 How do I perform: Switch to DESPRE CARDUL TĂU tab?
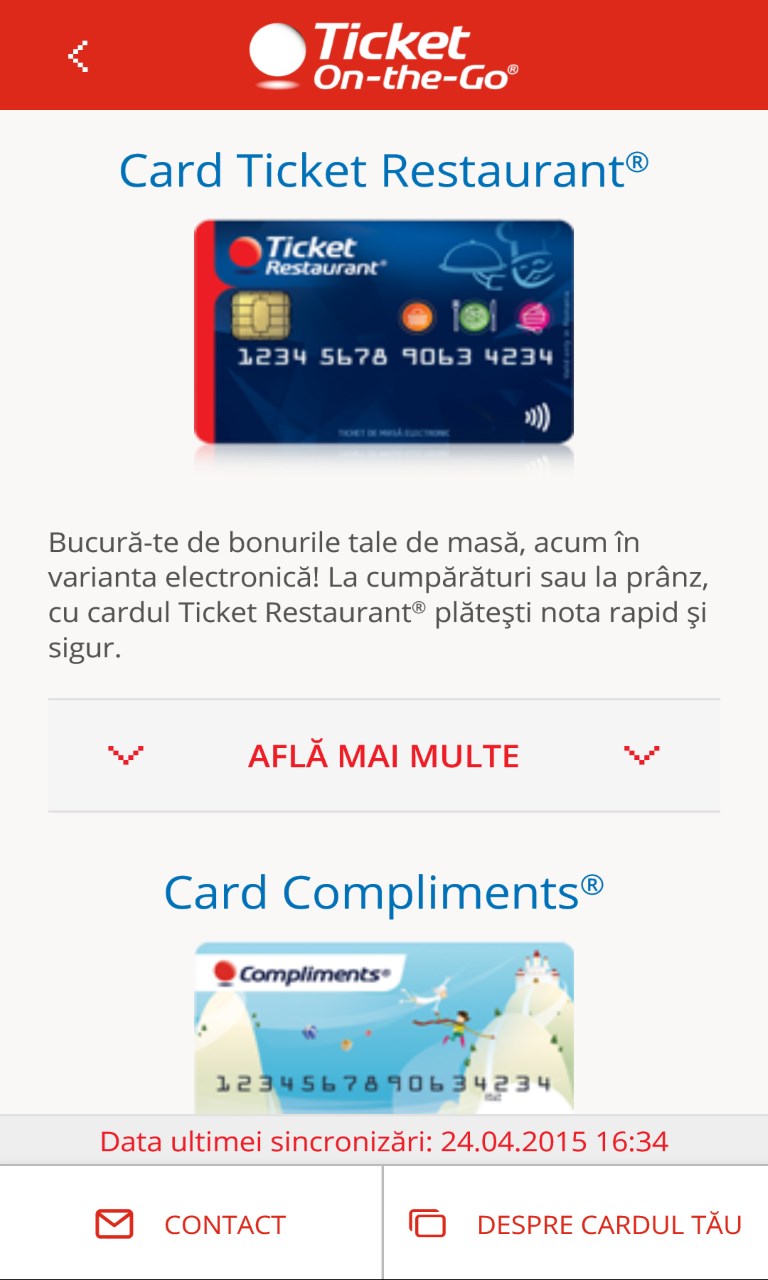(x=576, y=1224)
